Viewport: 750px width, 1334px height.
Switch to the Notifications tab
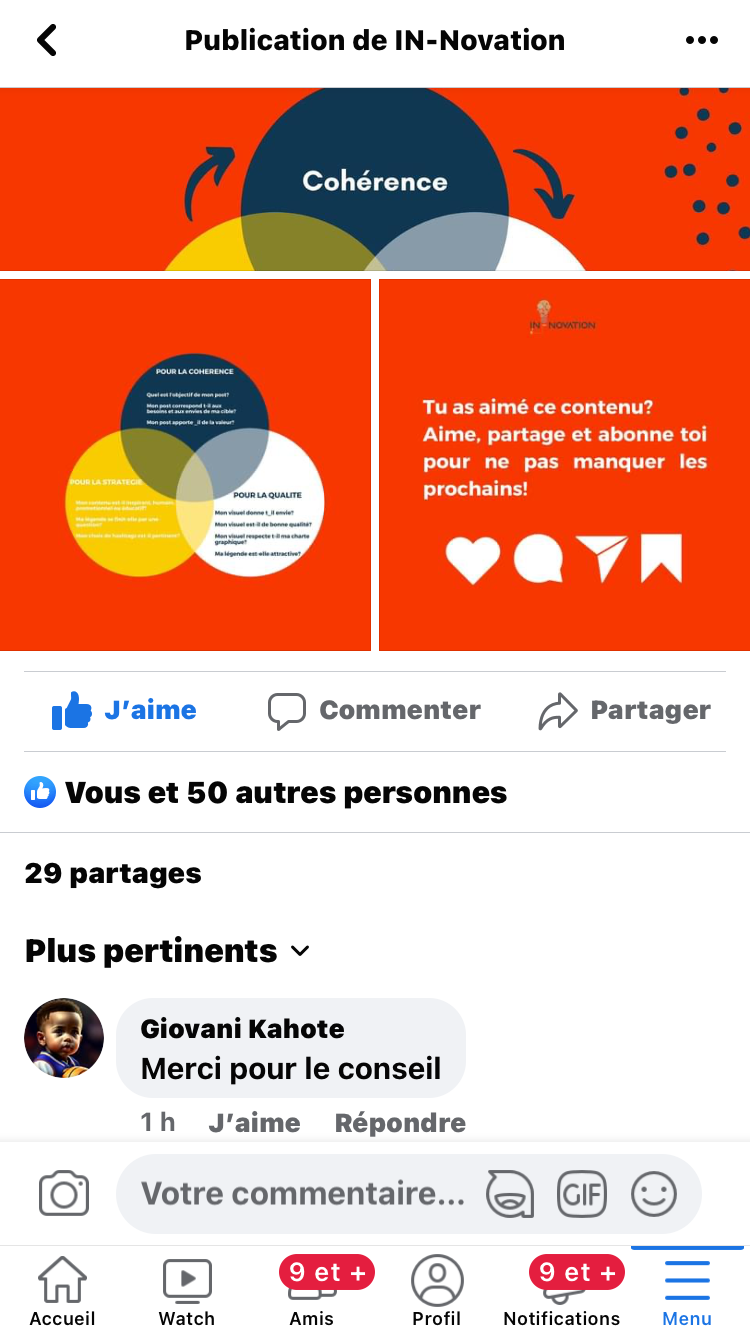coord(562,1291)
